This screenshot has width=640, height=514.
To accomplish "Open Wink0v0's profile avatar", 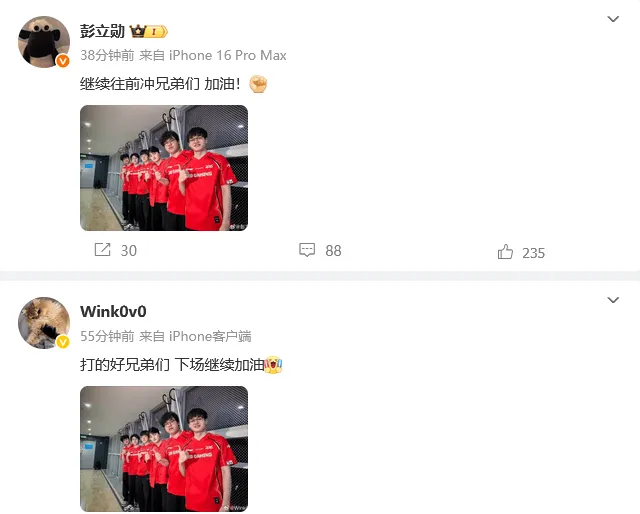I will point(44,322).
